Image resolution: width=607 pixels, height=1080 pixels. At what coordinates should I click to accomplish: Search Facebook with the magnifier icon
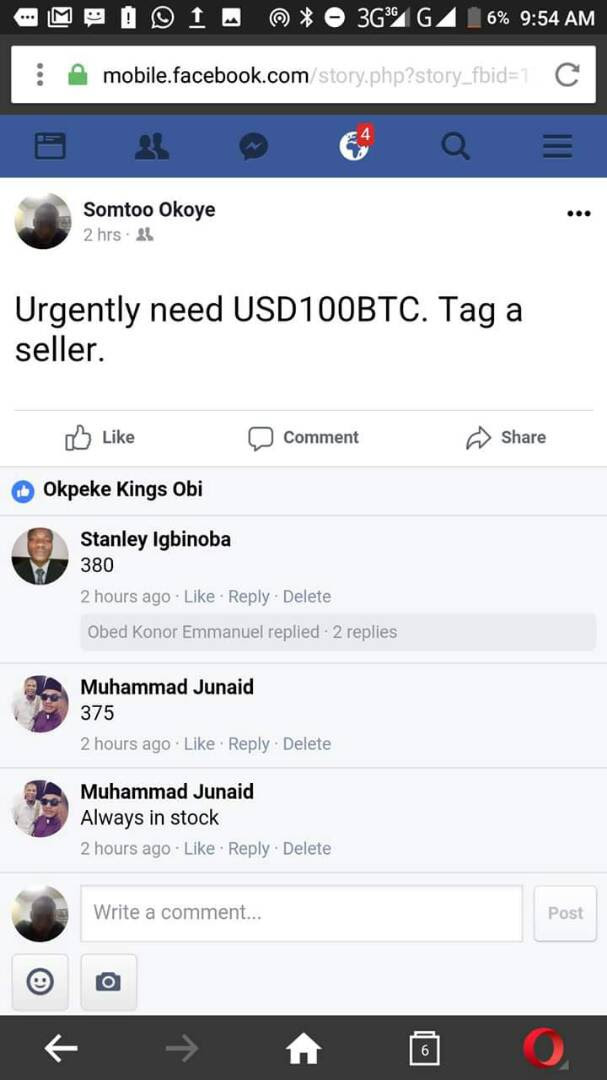455,146
